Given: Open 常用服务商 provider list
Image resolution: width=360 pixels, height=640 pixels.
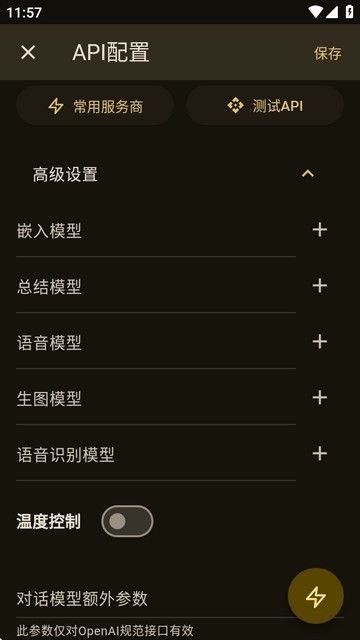Looking at the screenshot, I should pyautogui.click(x=95, y=106).
